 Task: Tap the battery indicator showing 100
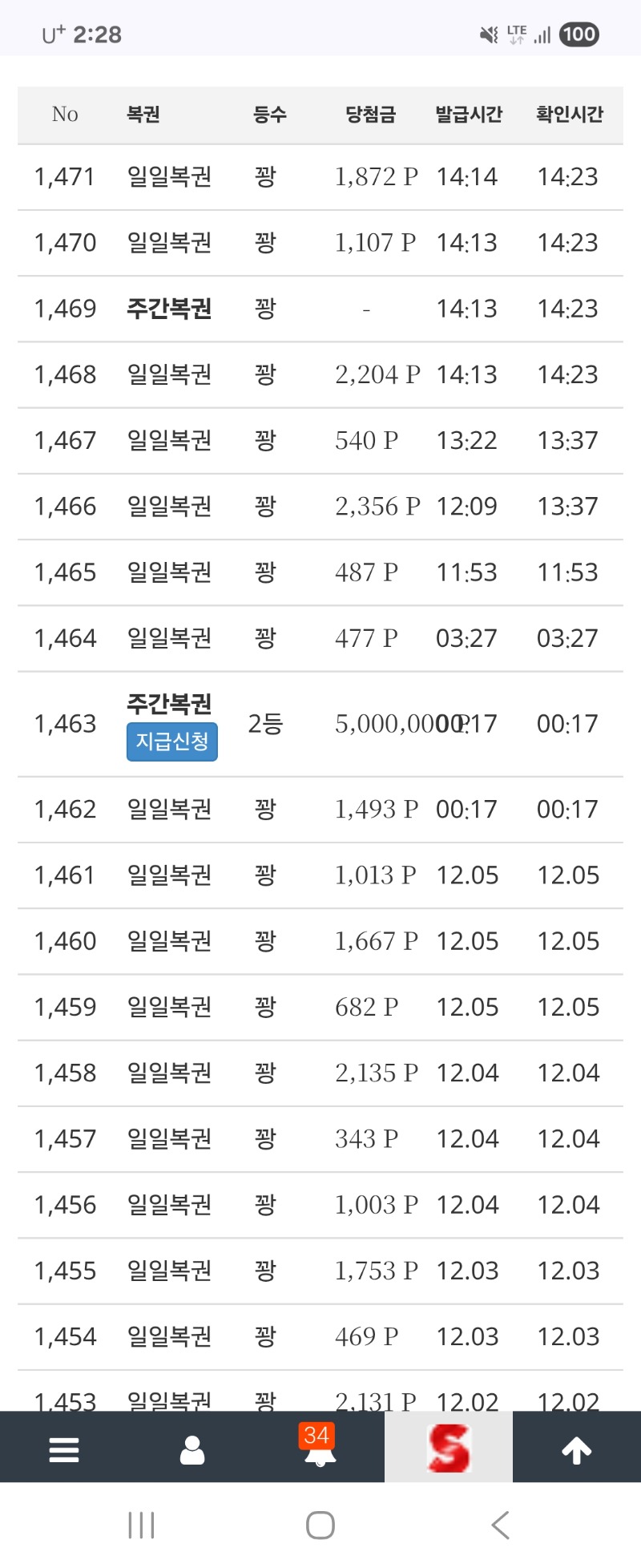(579, 34)
